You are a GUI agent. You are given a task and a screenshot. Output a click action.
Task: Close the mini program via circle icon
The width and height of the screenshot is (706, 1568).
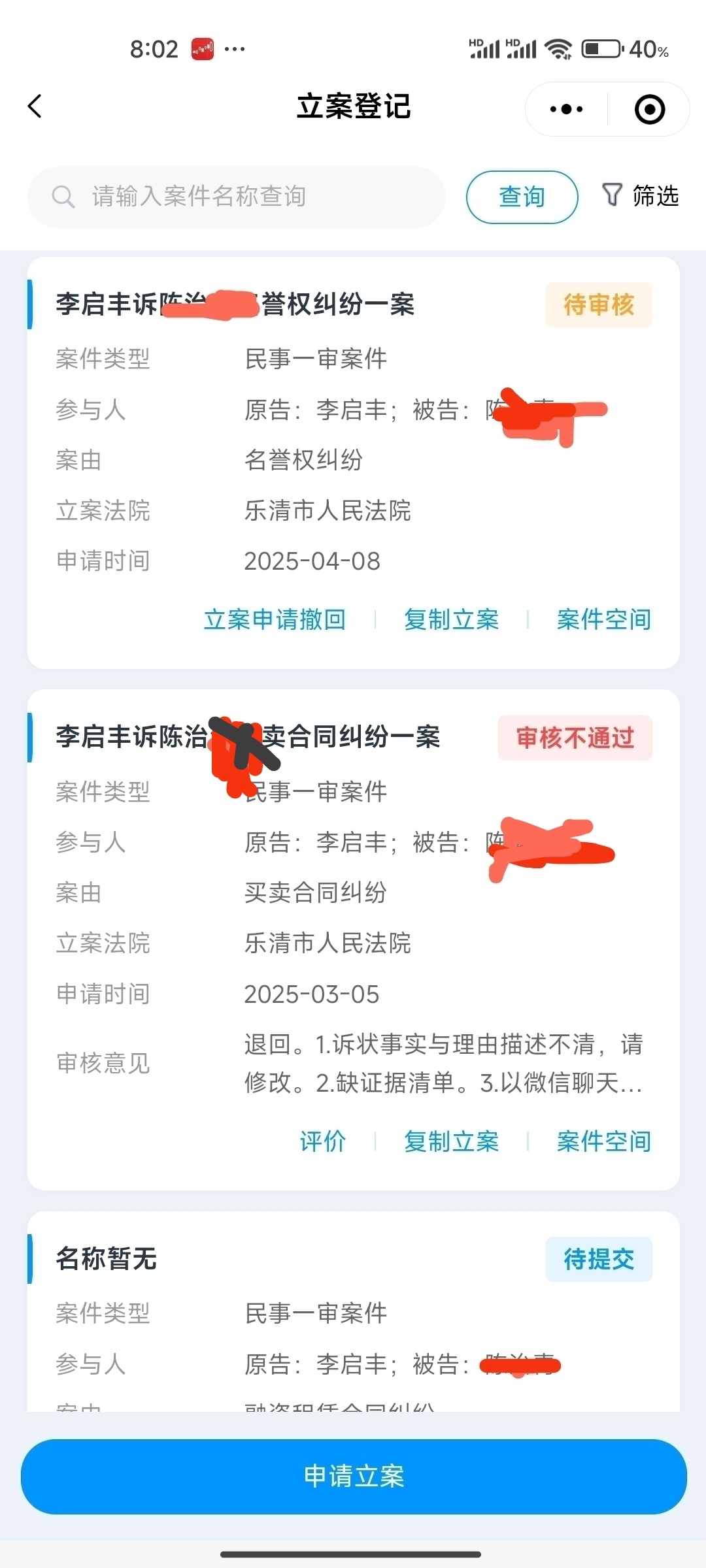[x=650, y=109]
